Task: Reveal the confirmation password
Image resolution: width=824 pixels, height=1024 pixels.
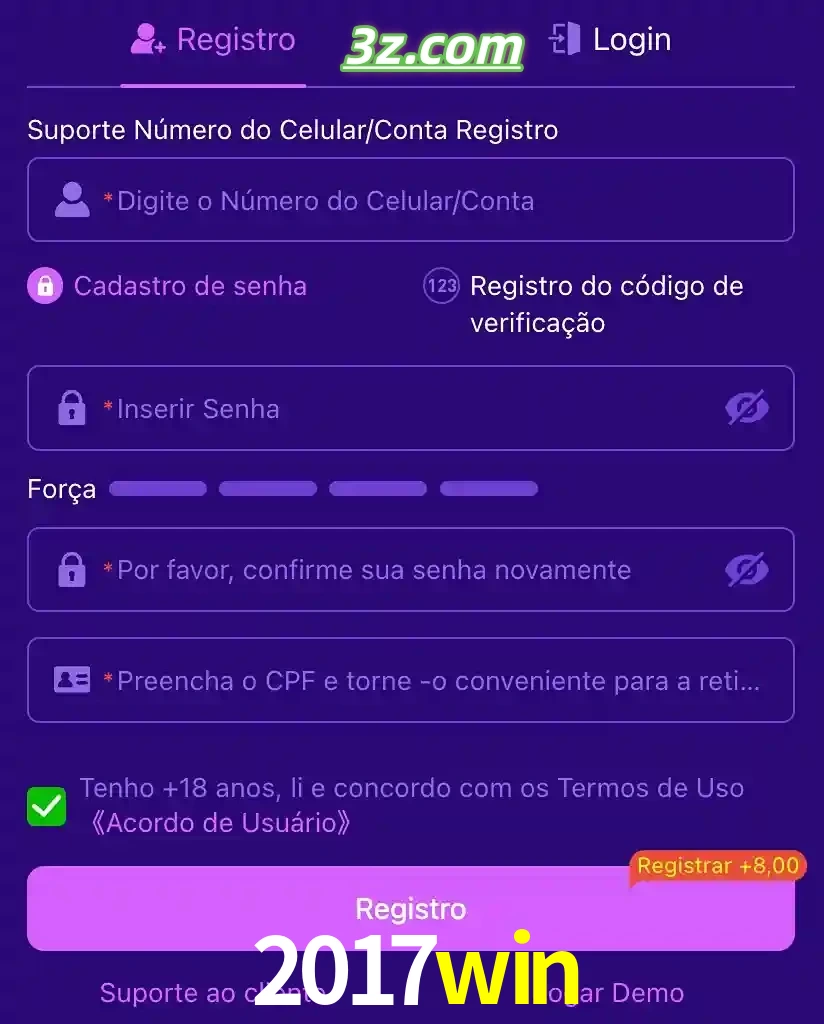Action: [x=746, y=570]
